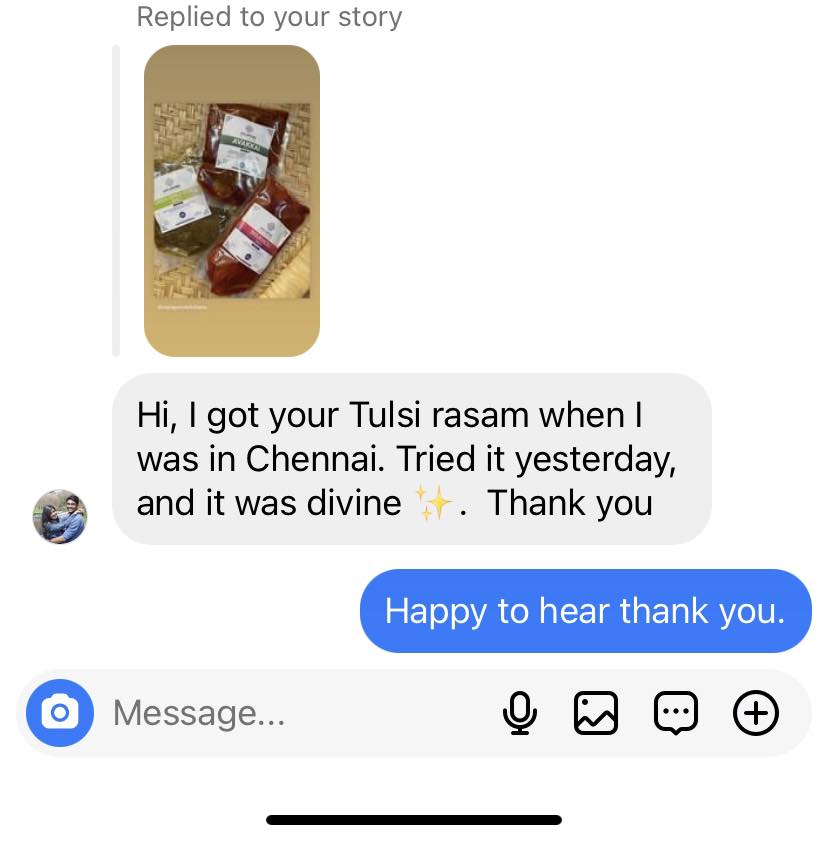
Task: Open the replied story thumbnail
Action: 232,201
